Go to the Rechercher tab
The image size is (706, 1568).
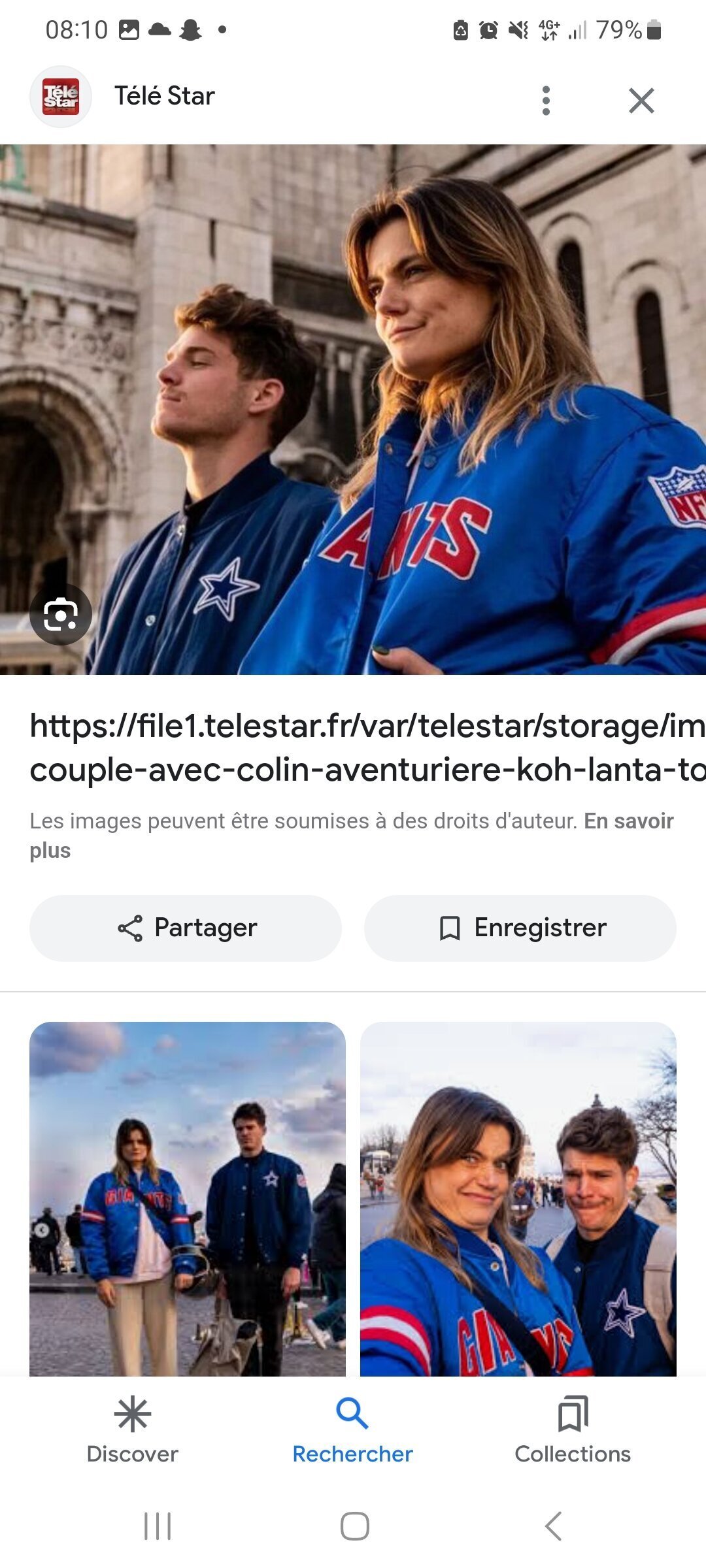352,1429
